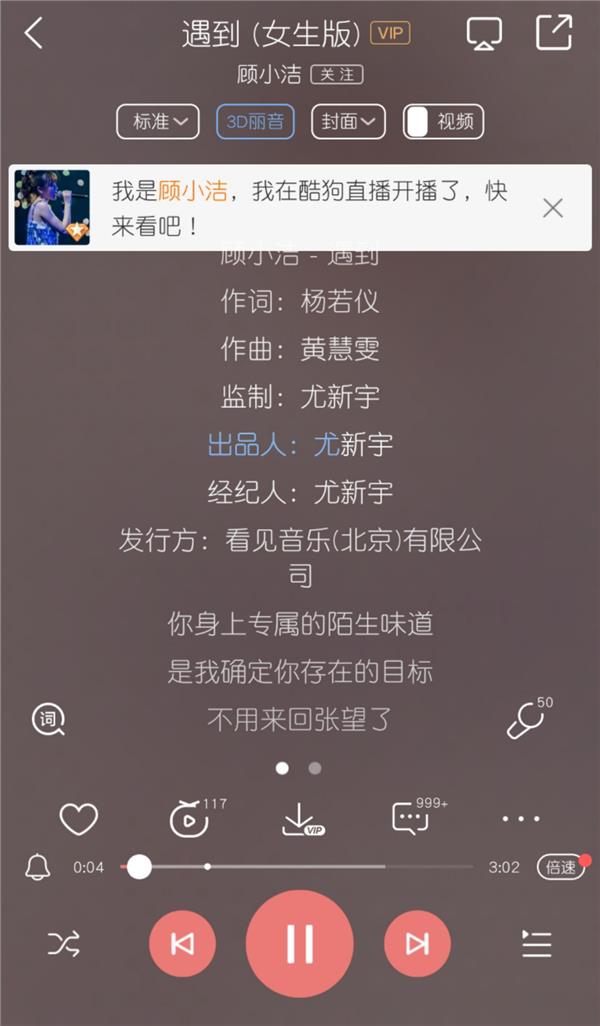Switch to 视频 mode
Screen dimensions: 600x1026
(x=444, y=122)
